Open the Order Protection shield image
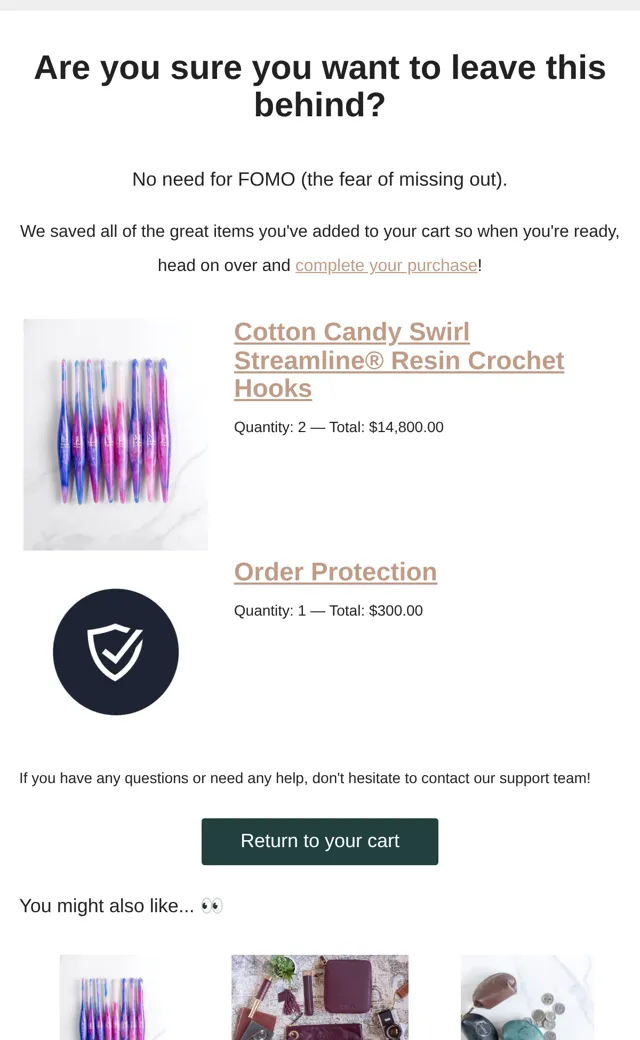The width and height of the screenshot is (640, 1040). [115, 652]
